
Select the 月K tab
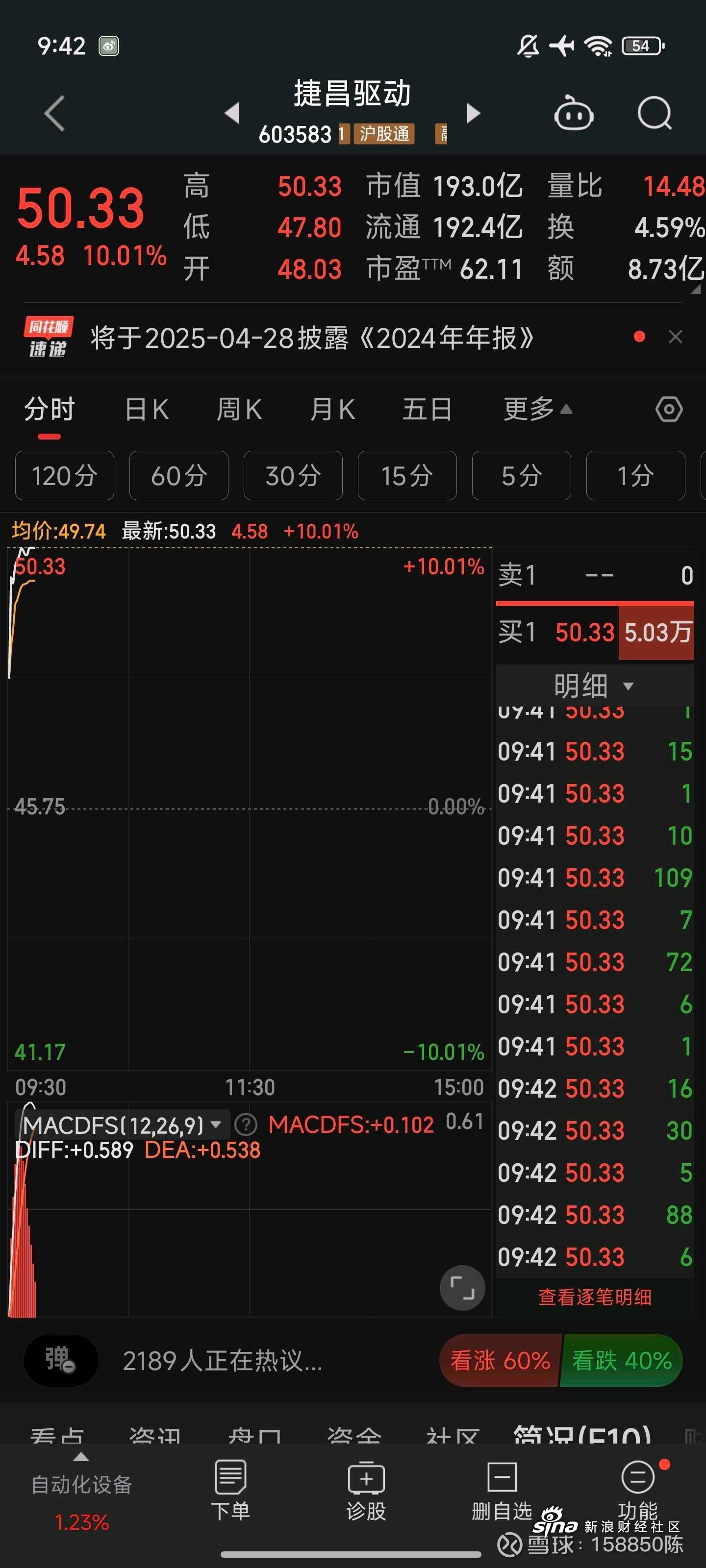(x=332, y=409)
